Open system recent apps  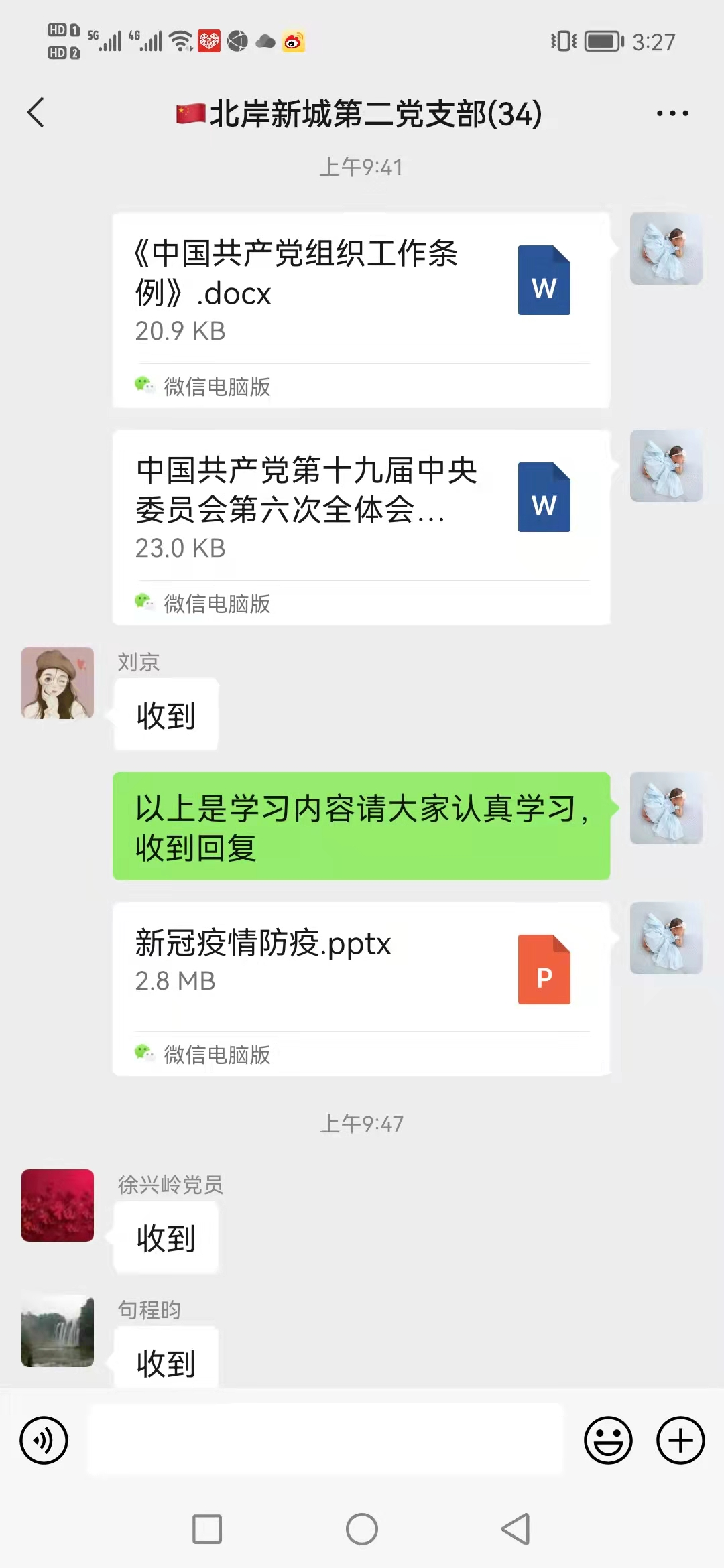pos(207,1529)
